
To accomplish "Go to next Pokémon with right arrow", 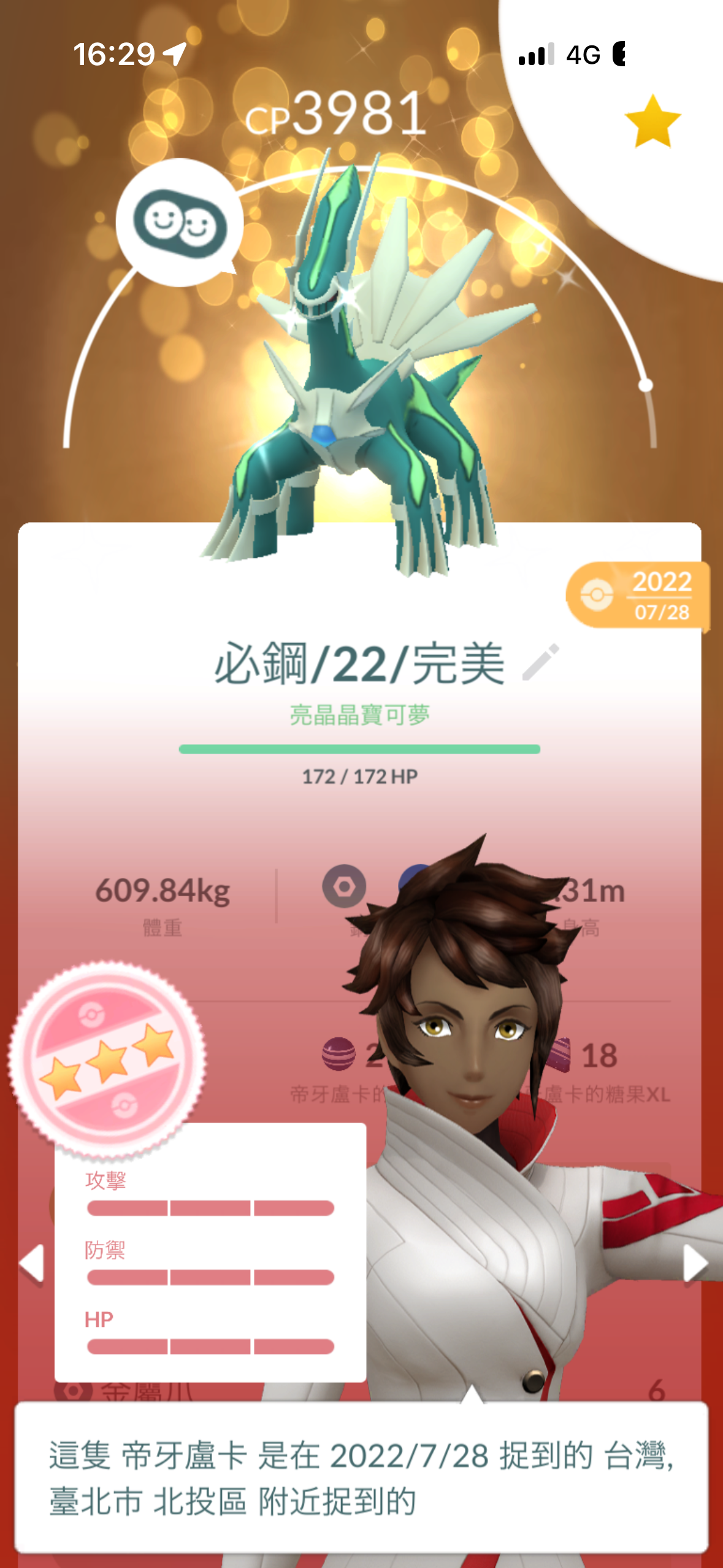I will (x=695, y=1263).
